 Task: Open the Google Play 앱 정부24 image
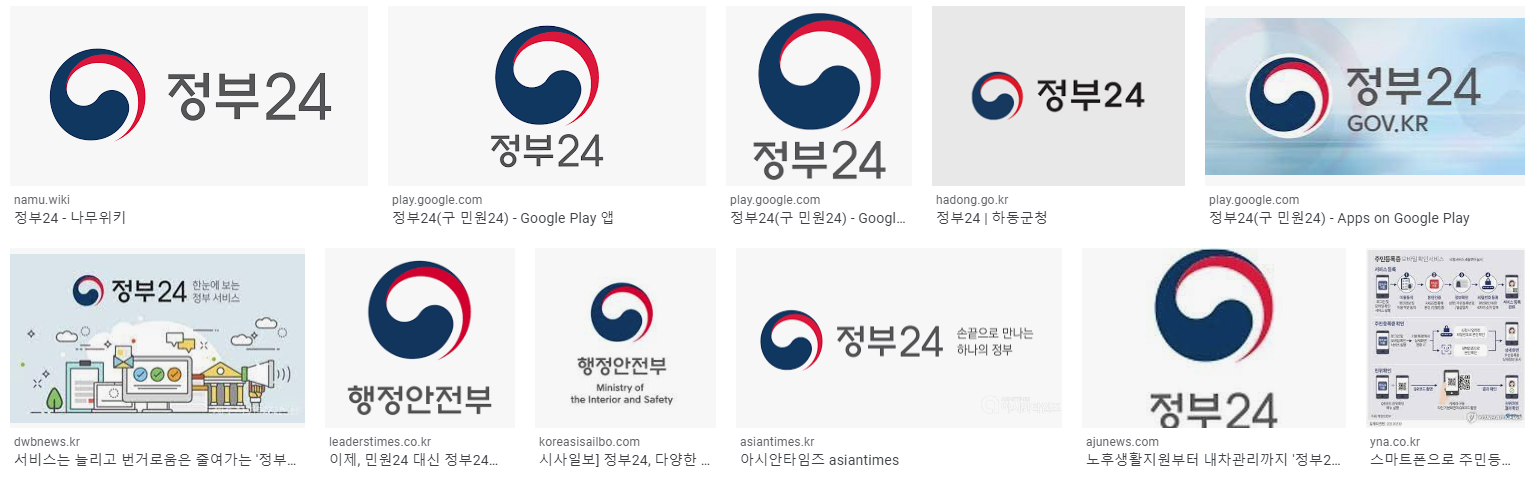tap(547, 95)
